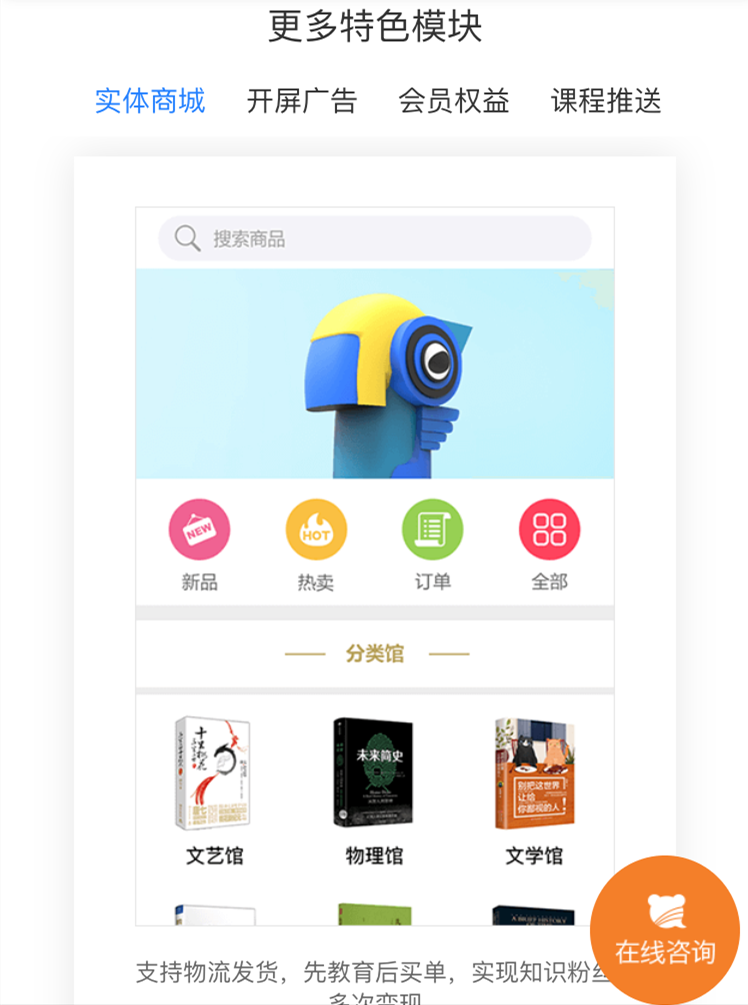Select the 实体商城 tab
The width and height of the screenshot is (748, 1005).
(x=149, y=101)
